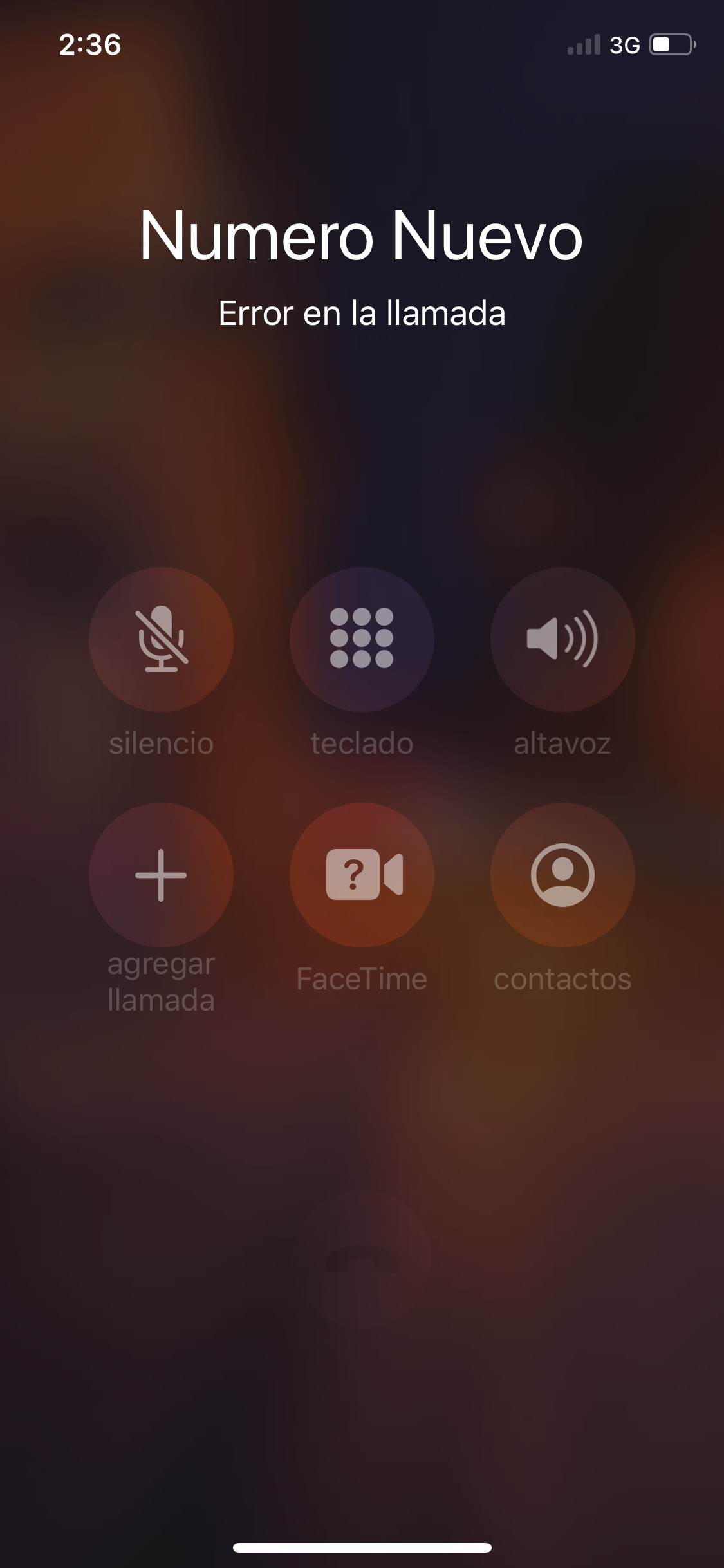The width and height of the screenshot is (724, 1568).
Task: Tap agregar llamada to add a call
Action: (x=161, y=875)
